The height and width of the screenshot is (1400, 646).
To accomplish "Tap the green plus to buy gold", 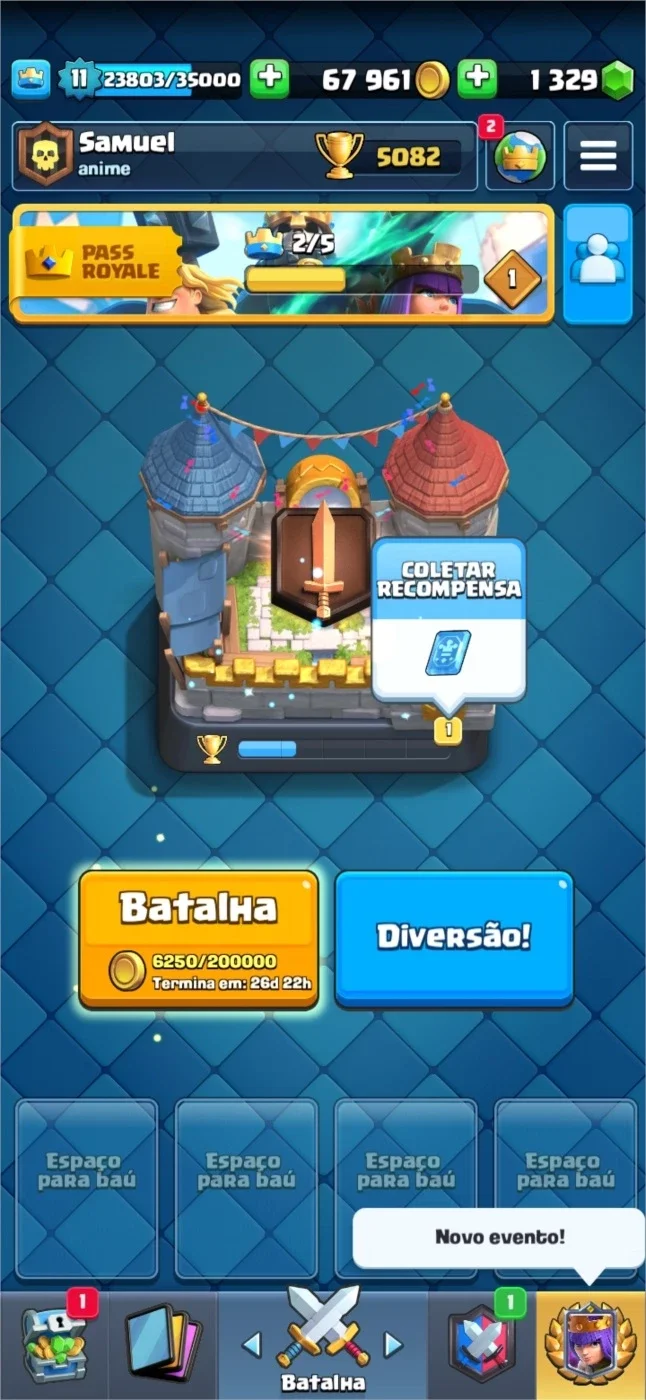I will click(x=269, y=79).
